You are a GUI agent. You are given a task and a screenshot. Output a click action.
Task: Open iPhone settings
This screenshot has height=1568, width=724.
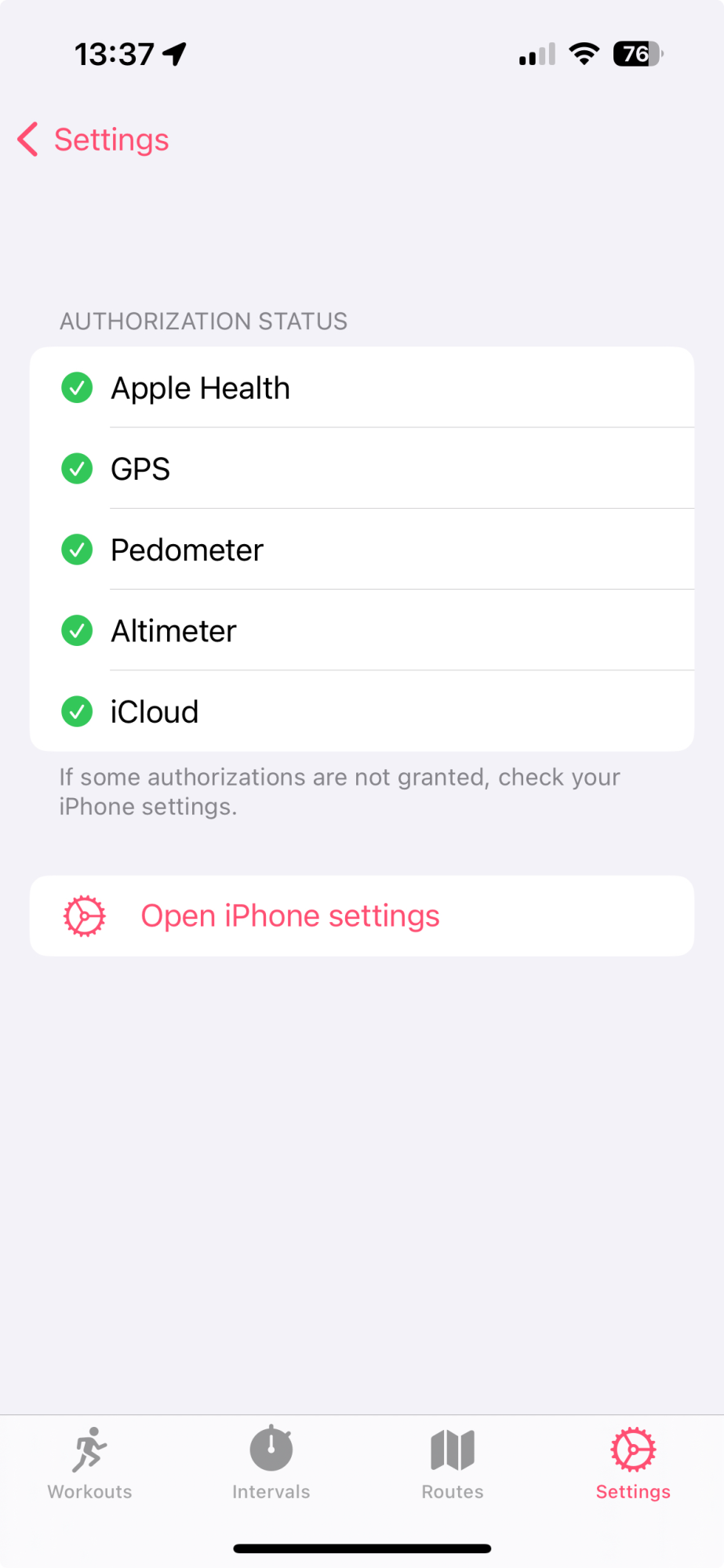(290, 916)
